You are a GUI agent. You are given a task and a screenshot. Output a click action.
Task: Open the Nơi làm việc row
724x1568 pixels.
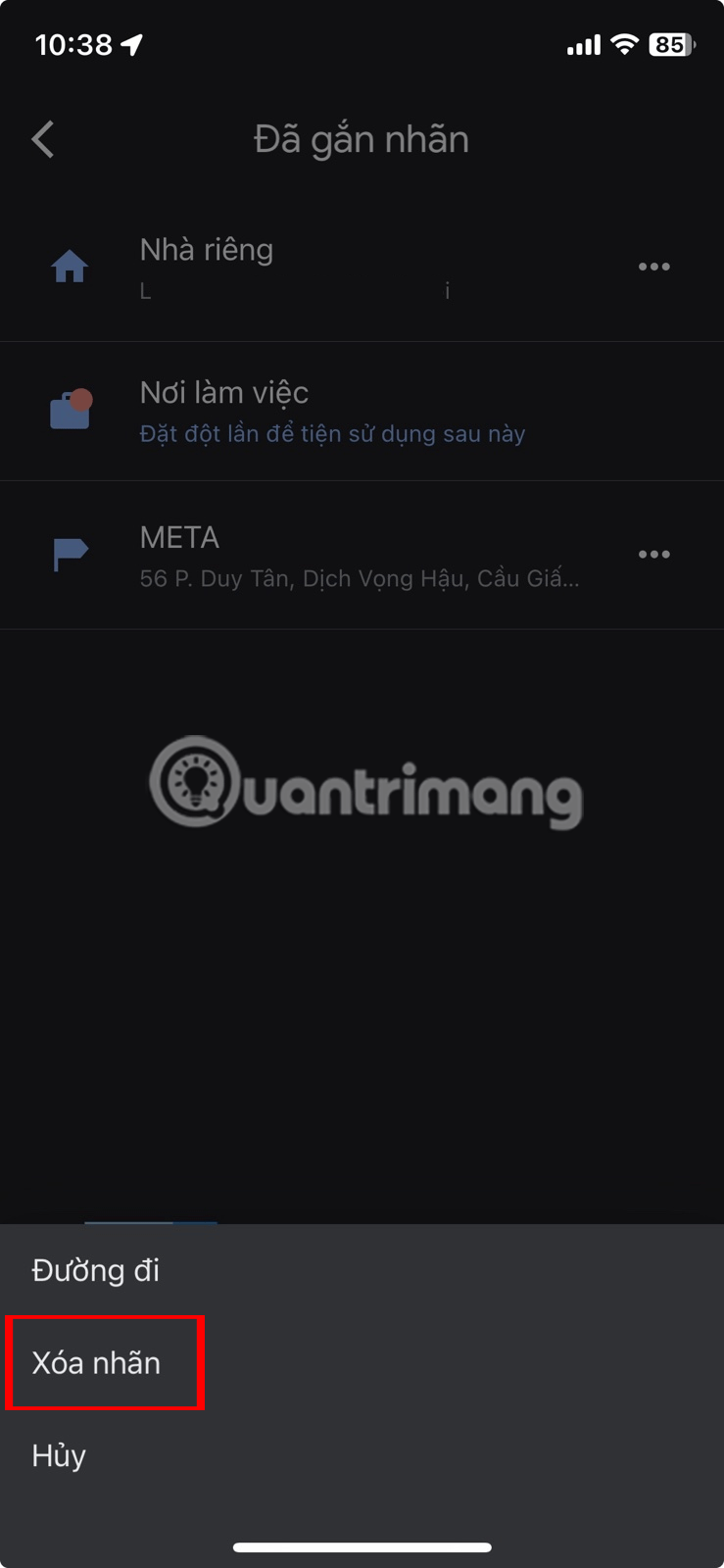362,412
